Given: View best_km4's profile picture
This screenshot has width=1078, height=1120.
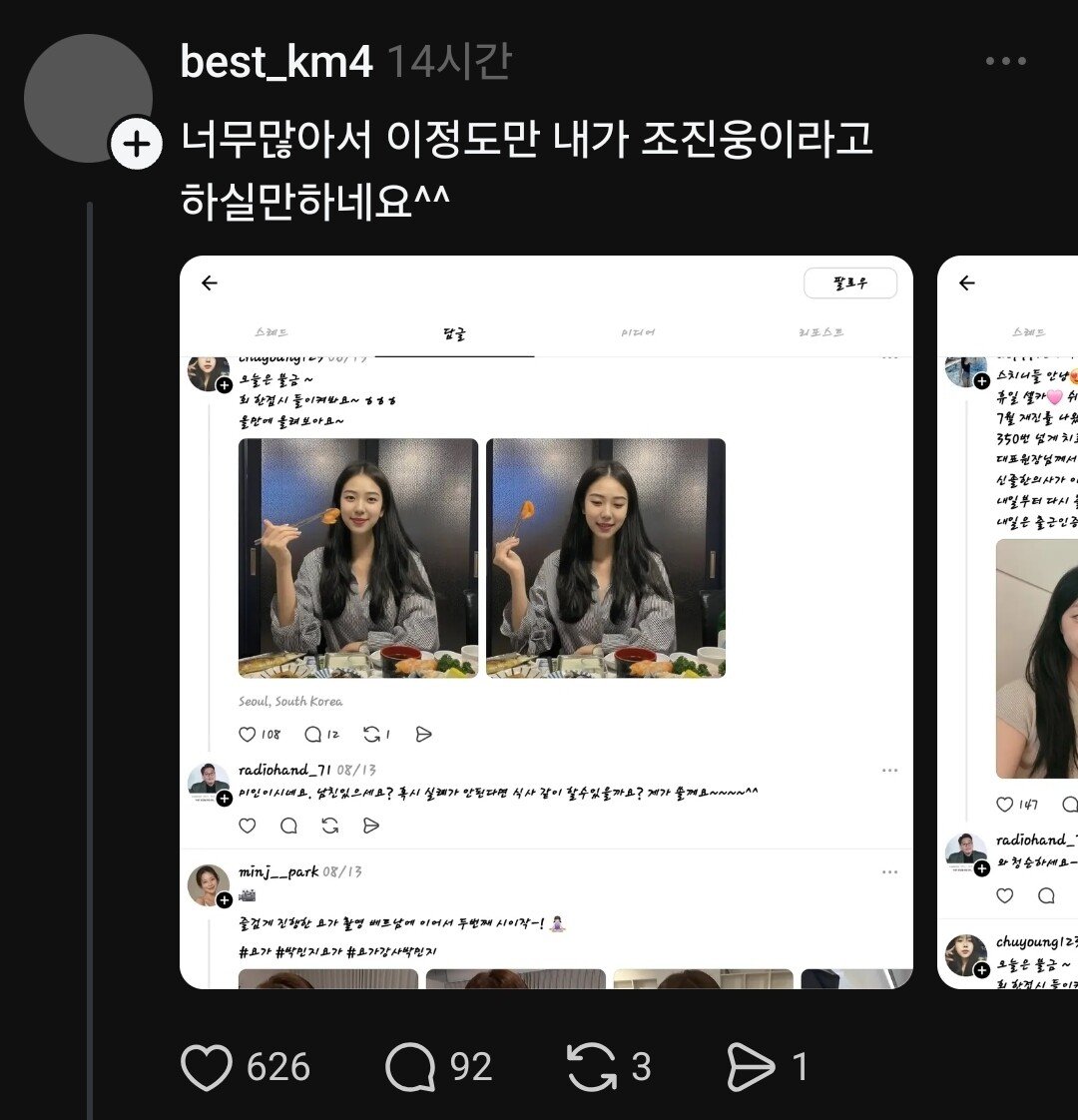Looking at the screenshot, I should (x=88, y=98).
